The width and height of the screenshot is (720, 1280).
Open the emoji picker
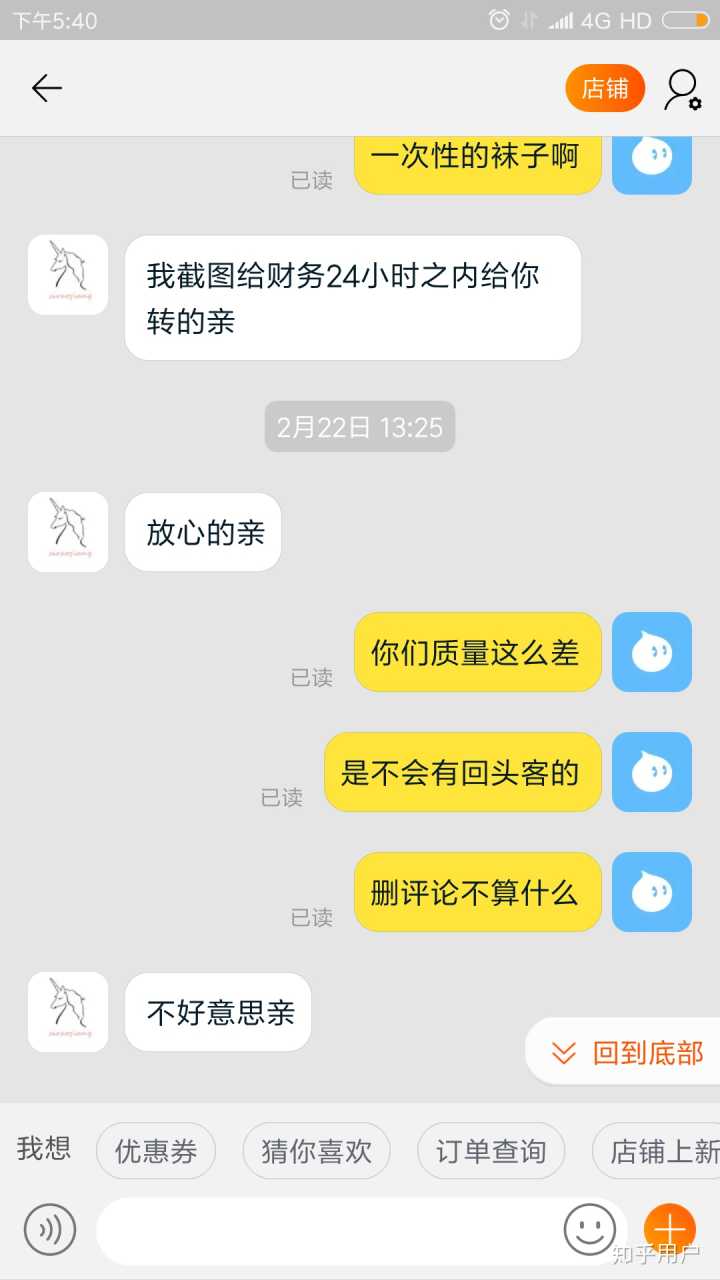pos(589,1229)
